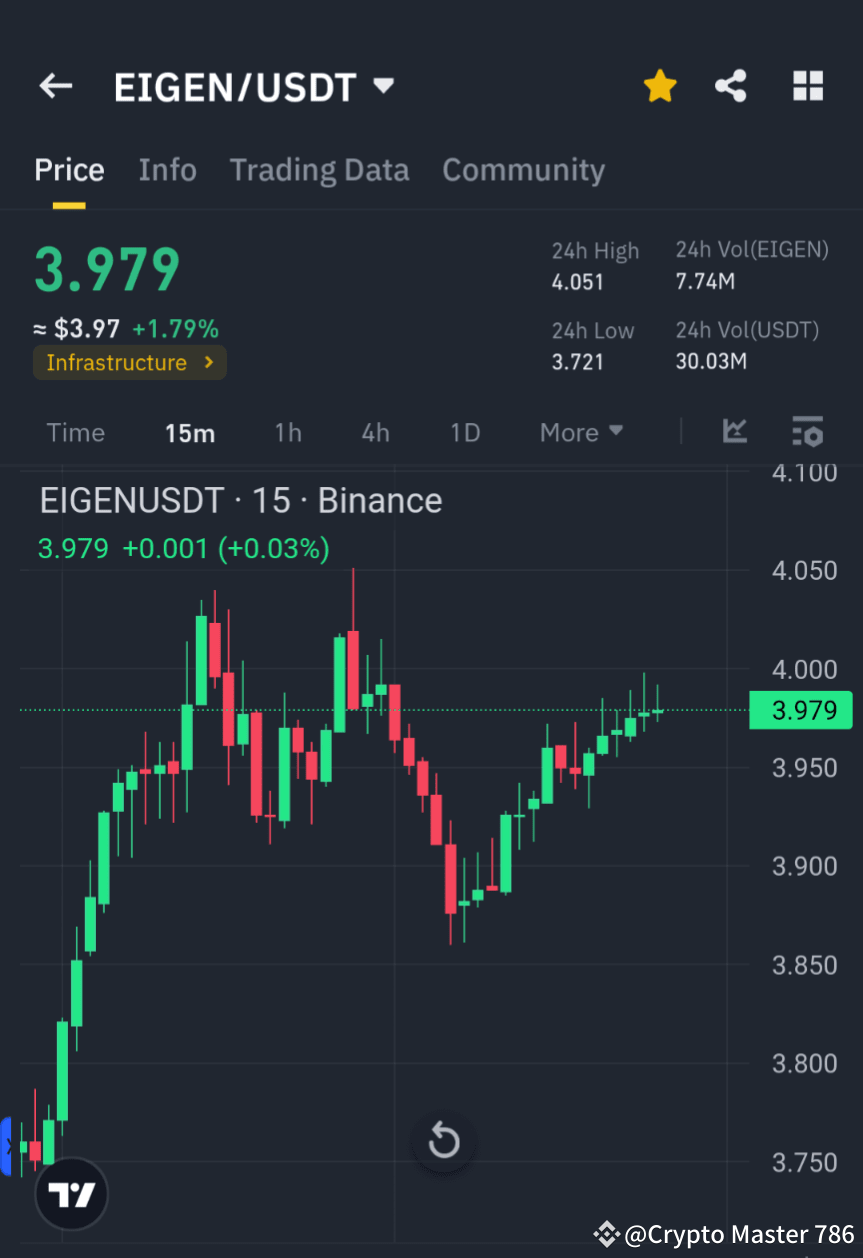This screenshot has width=863, height=1258.
Task: Open the markets grid icon
Action: [x=807, y=86]
